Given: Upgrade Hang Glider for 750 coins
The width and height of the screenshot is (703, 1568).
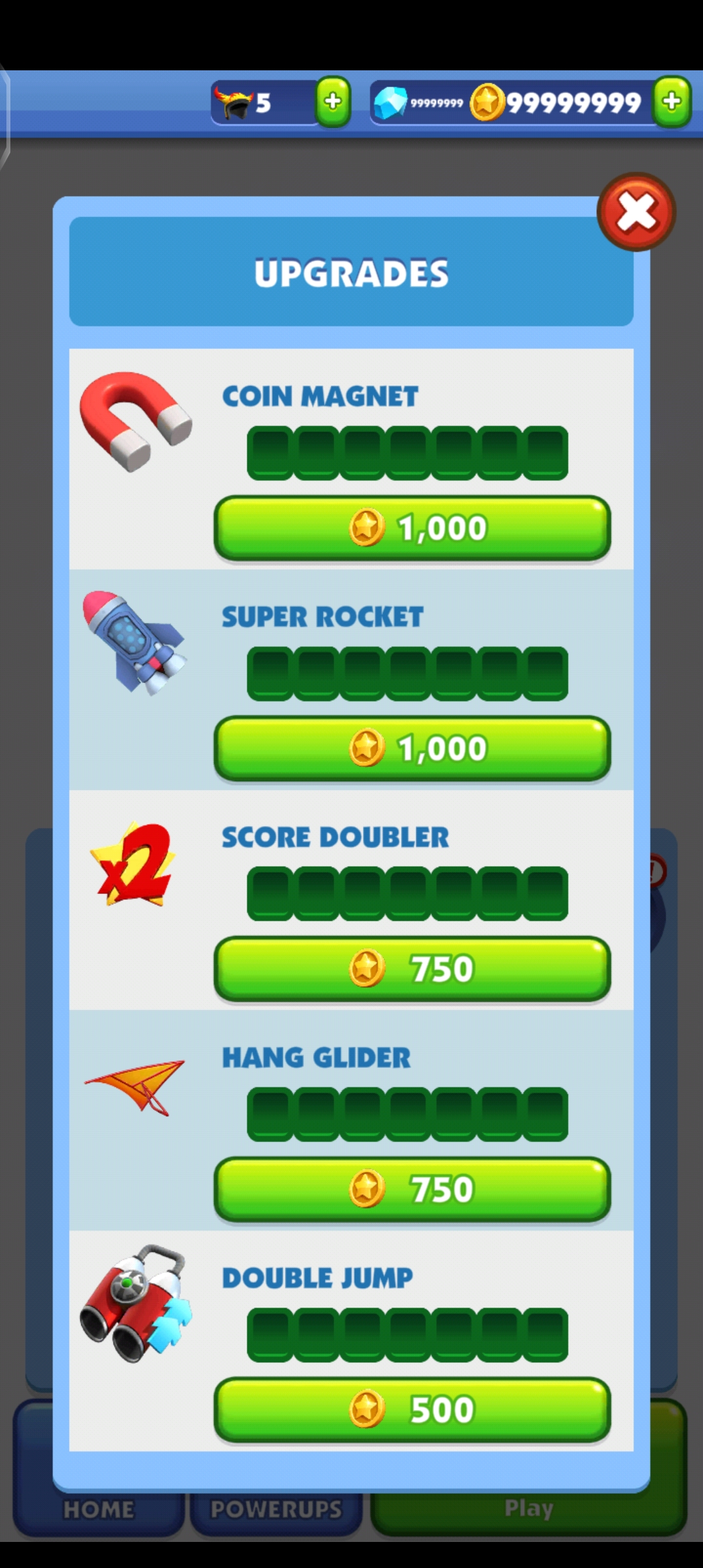Looking at the screenshot, I should tap(412, 1188).
